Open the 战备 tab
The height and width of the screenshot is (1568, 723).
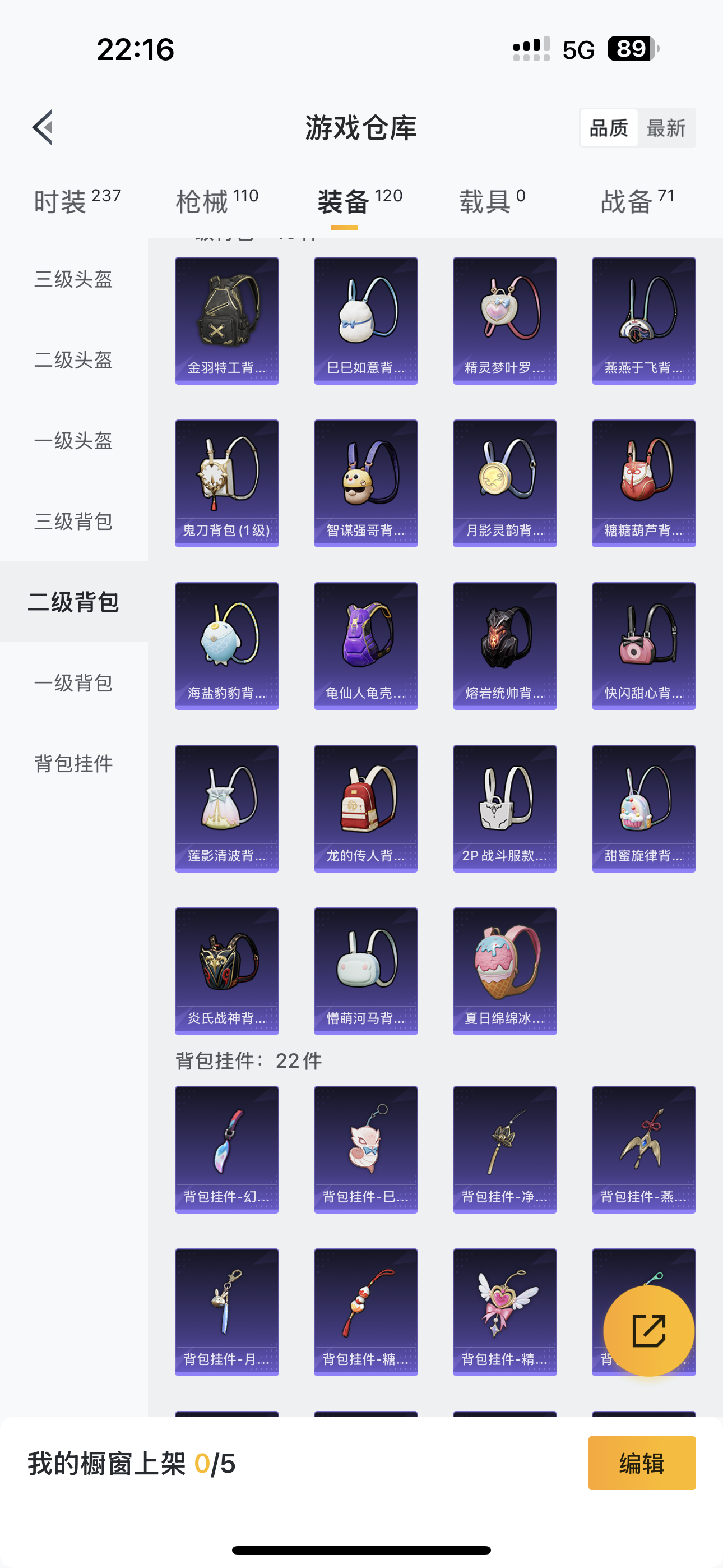click(x=637, y=201)
